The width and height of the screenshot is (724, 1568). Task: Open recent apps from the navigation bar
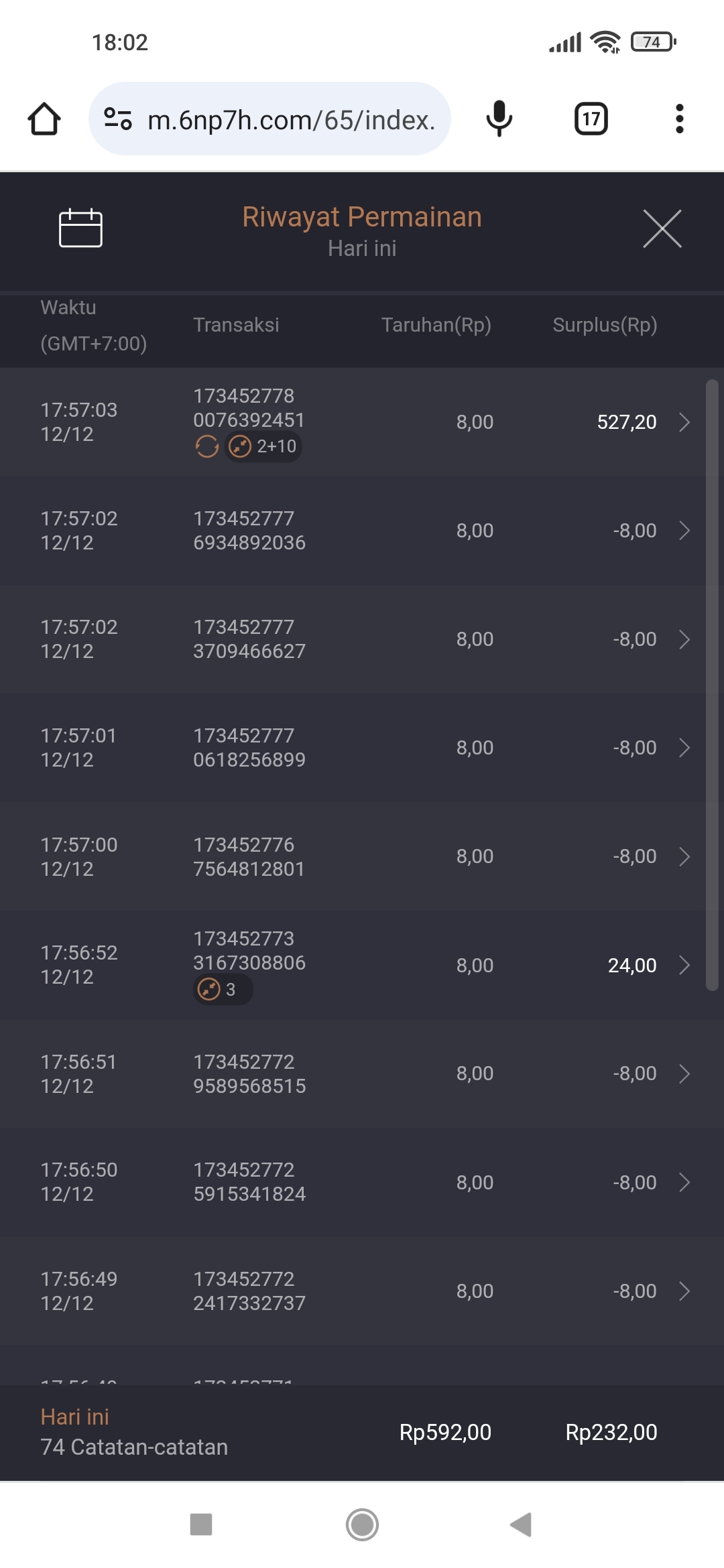tap(201, 1524)
